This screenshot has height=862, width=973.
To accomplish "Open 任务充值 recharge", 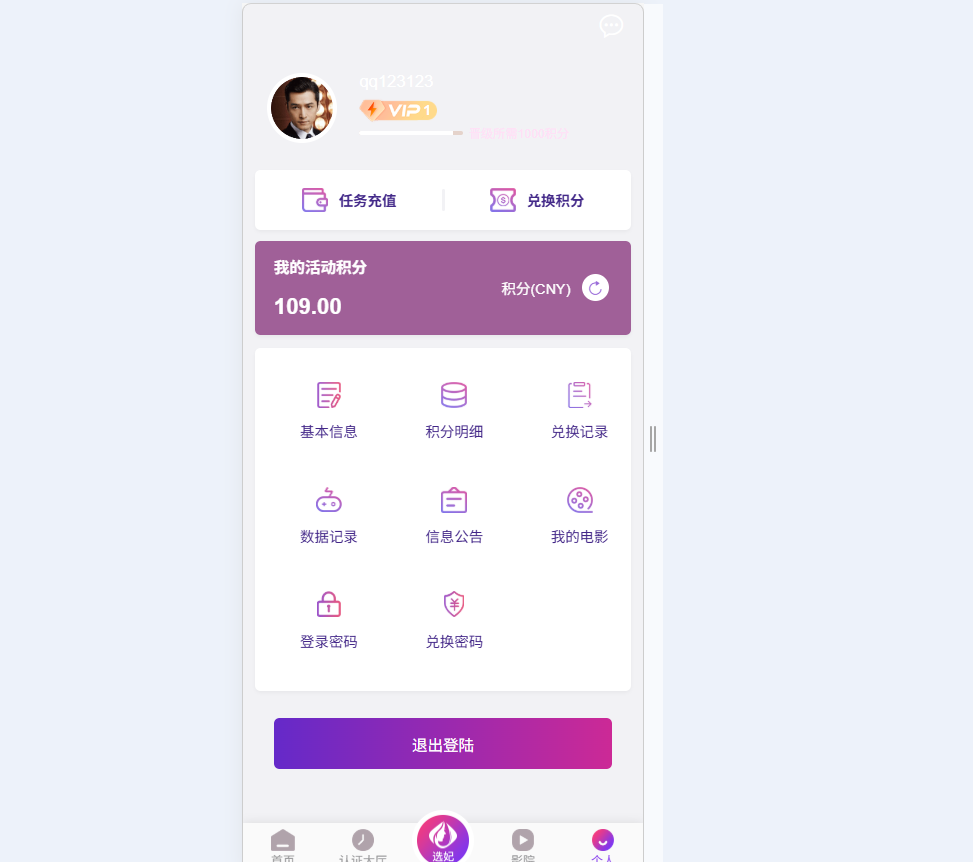I will coord(349,200).
